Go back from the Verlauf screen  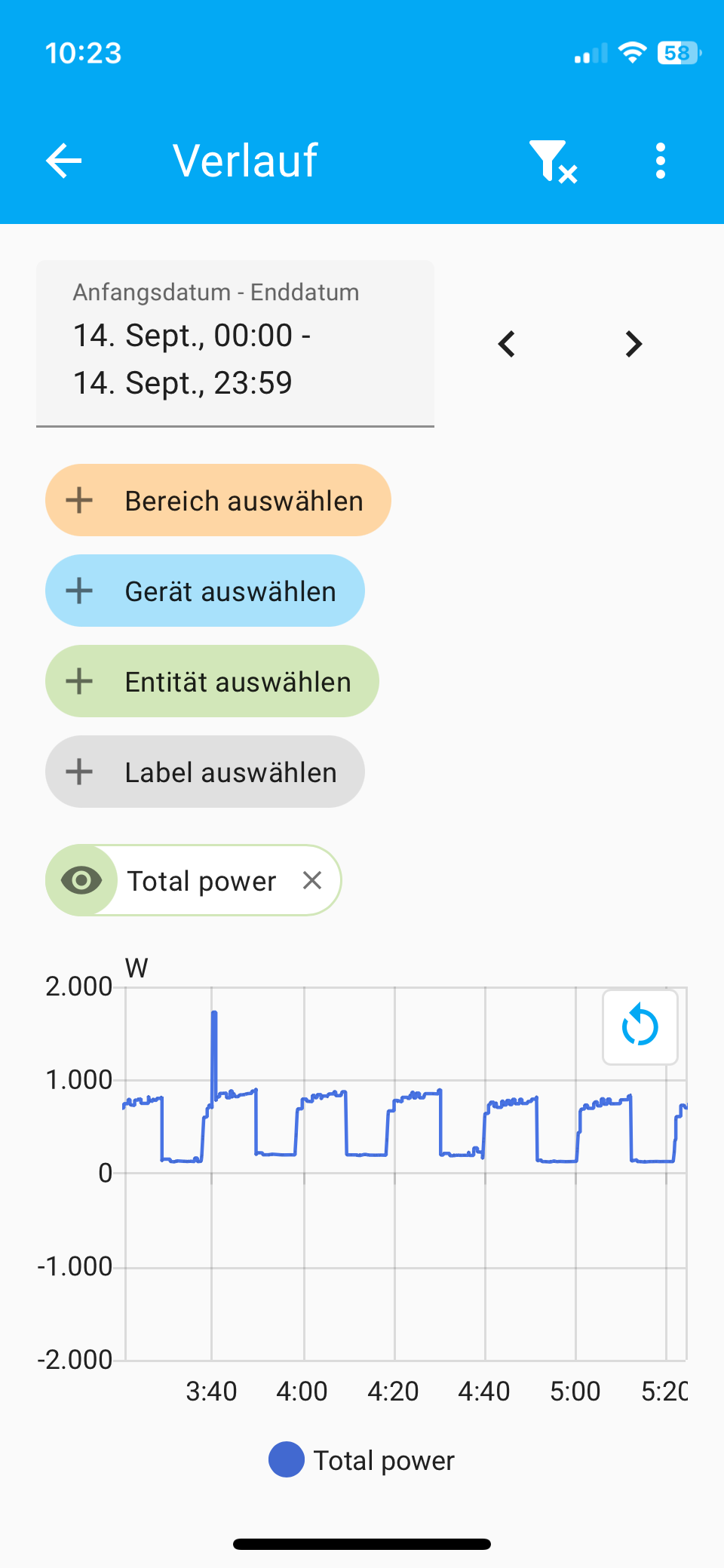point(64,161)
